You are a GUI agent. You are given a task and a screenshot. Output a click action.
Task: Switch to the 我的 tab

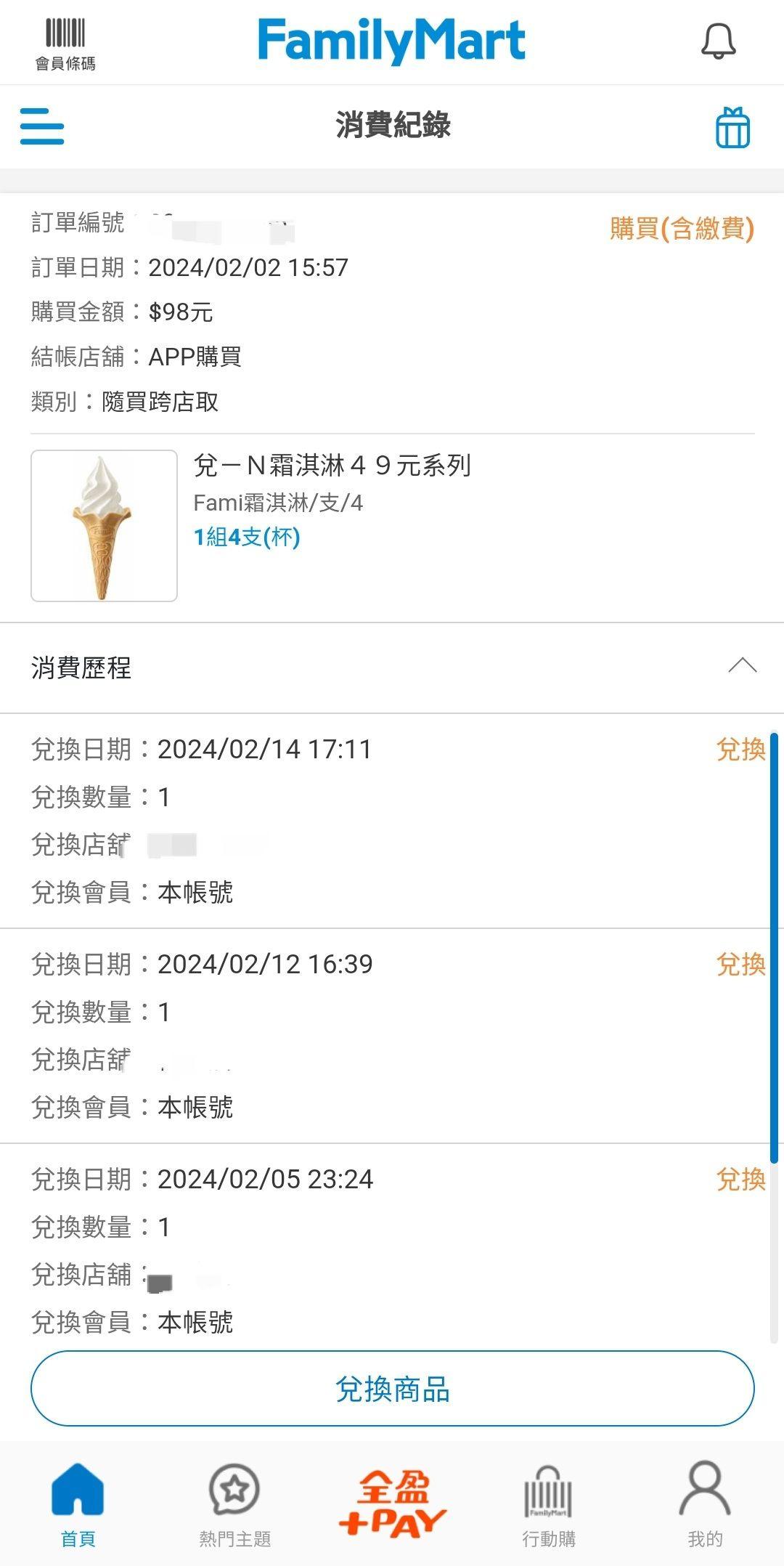[x=704, y=1504]
